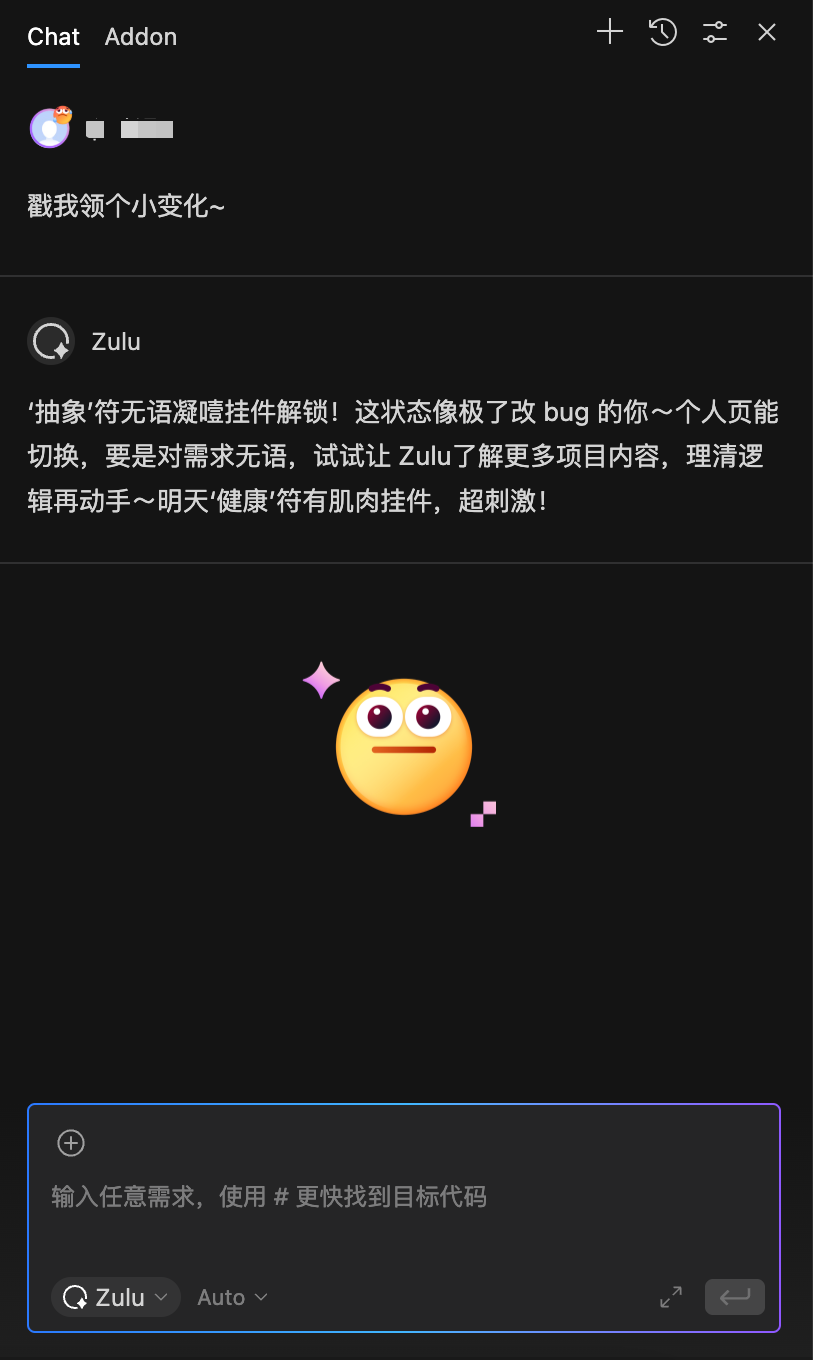
Task: Expand the Auto model dropdown
Action: [232, 1297]
